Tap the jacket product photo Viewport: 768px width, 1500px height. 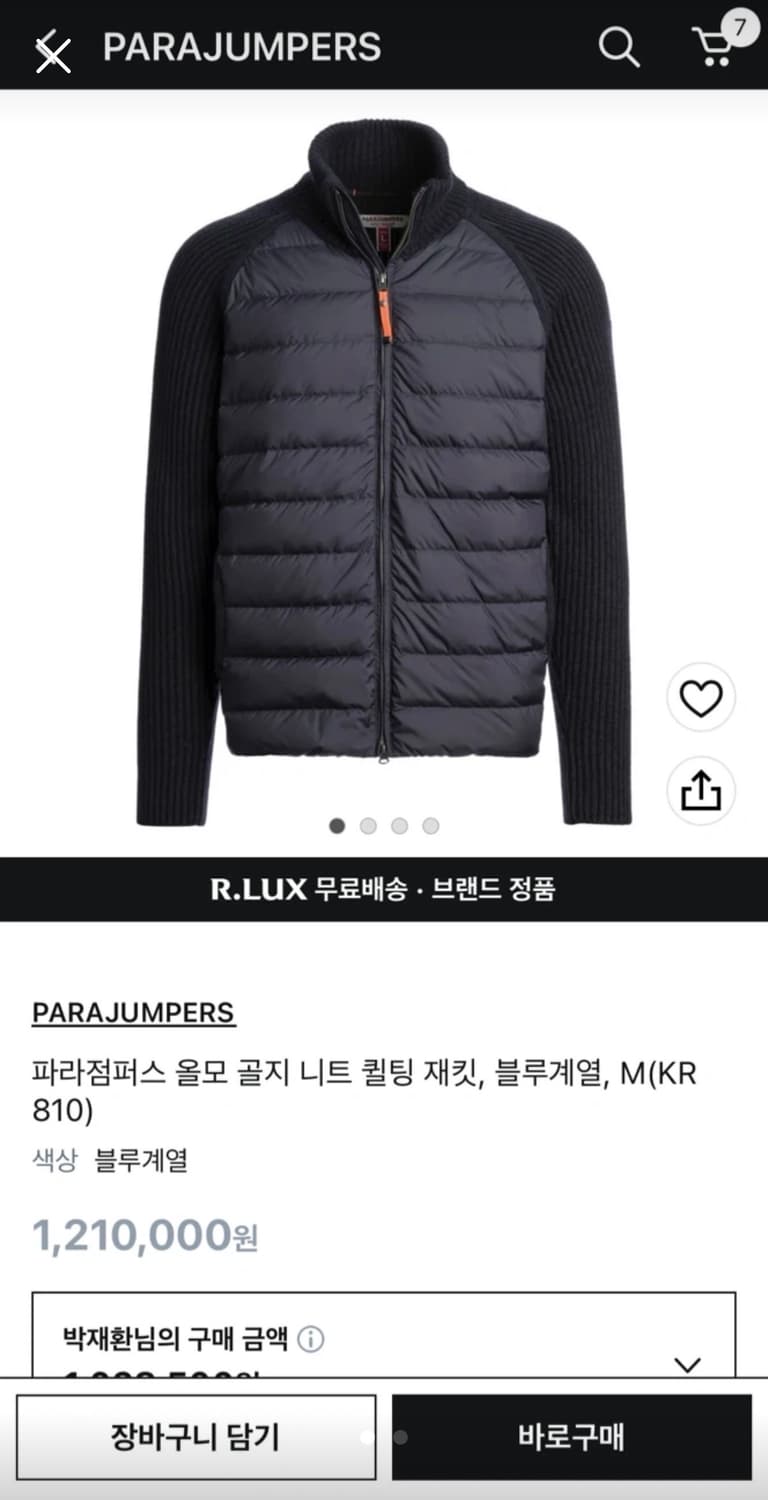pyautogui.click(x=384, y=470)
